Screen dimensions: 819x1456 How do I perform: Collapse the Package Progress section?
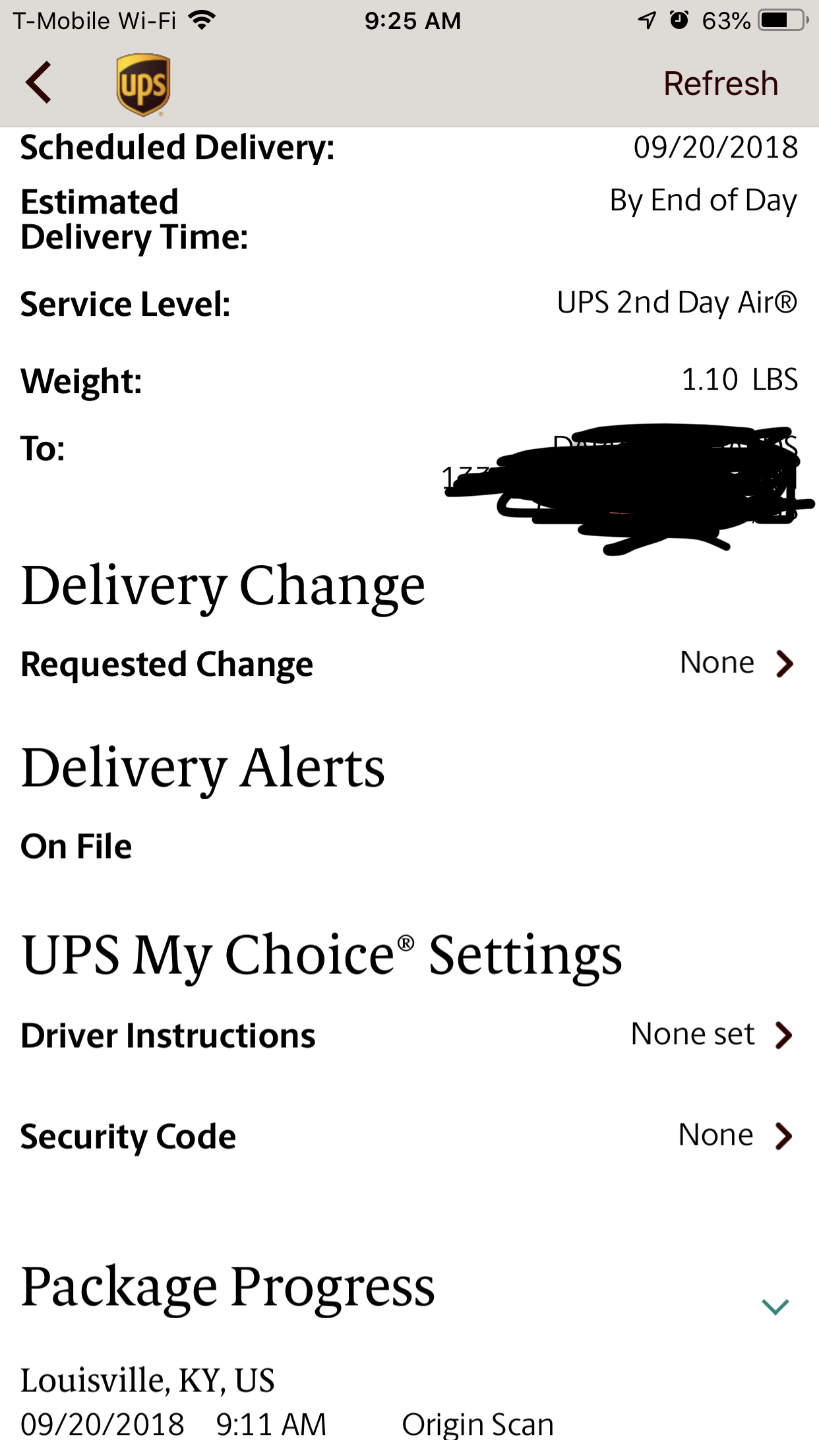pyautogui.click(x=775, y=1306)
